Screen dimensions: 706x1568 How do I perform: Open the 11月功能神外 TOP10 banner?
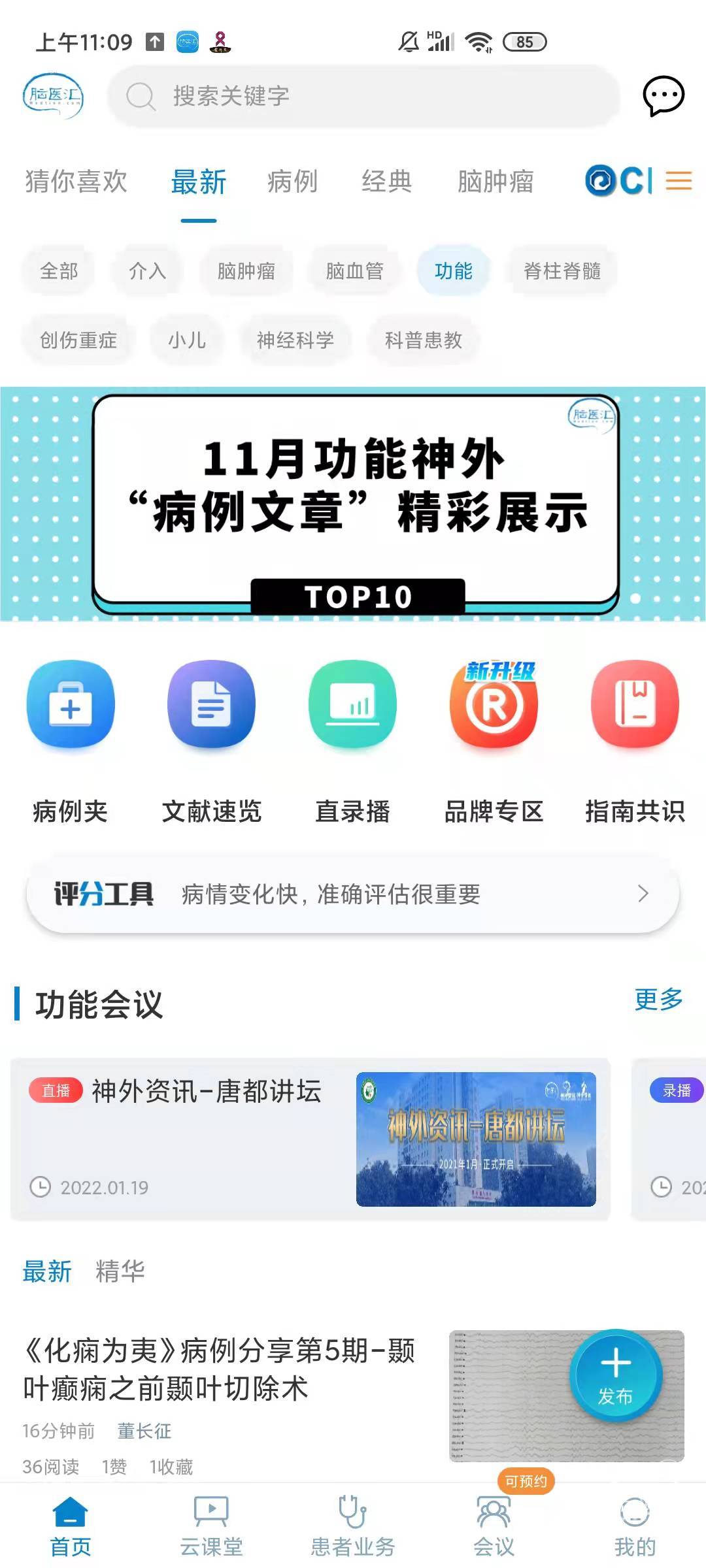(353, 504)
